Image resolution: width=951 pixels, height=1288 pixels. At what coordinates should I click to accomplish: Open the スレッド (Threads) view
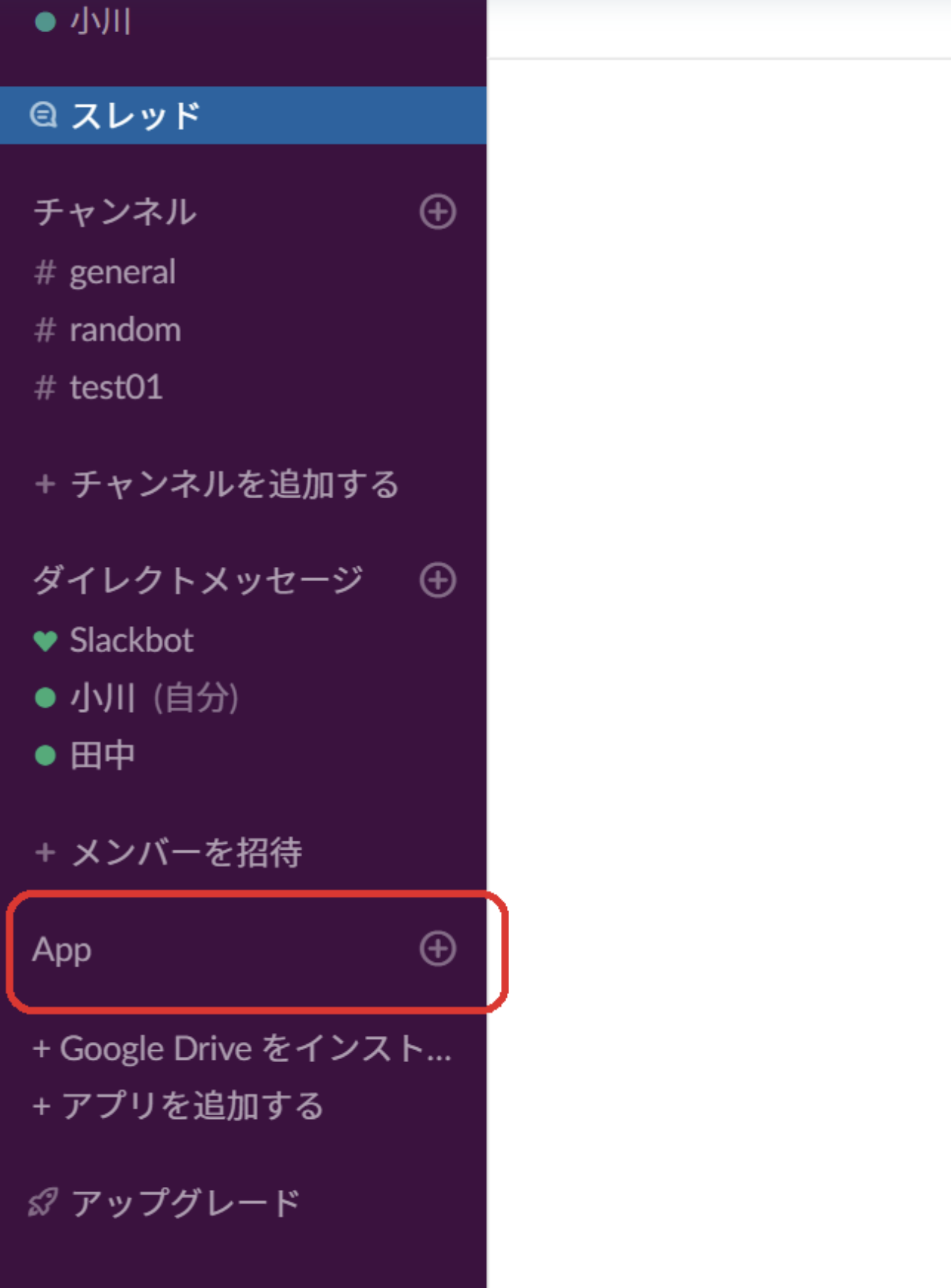(x=135, y=116)
